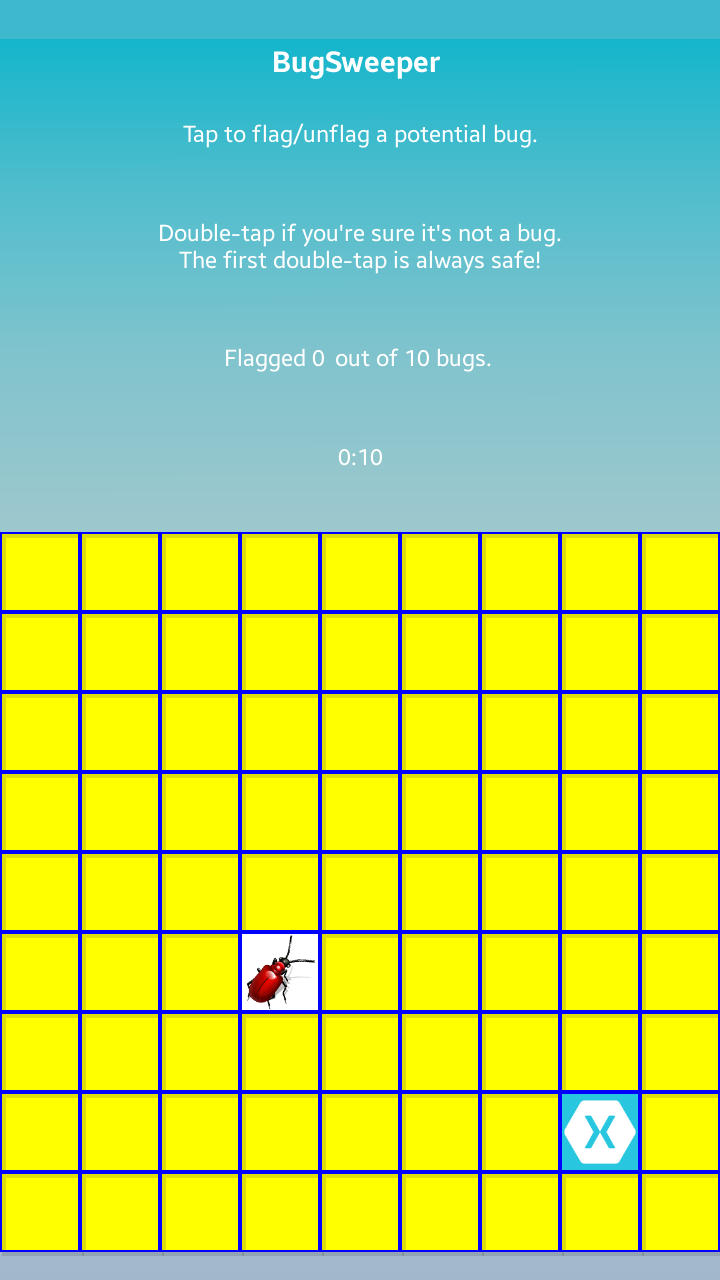The image size is (720, 1280).
Task: Unflag the tile marked with the X hexagon
Action: click(x=600, y=1131)
